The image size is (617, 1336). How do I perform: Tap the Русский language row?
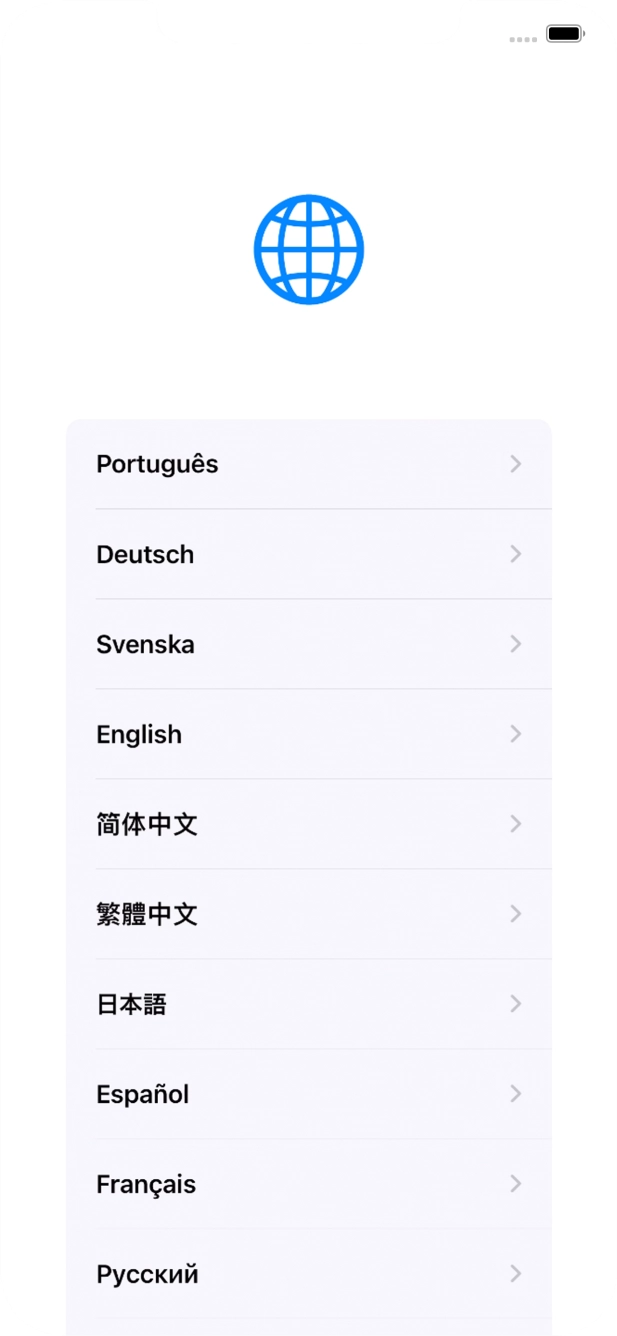pyautogui.click(x=308, y=1274)
